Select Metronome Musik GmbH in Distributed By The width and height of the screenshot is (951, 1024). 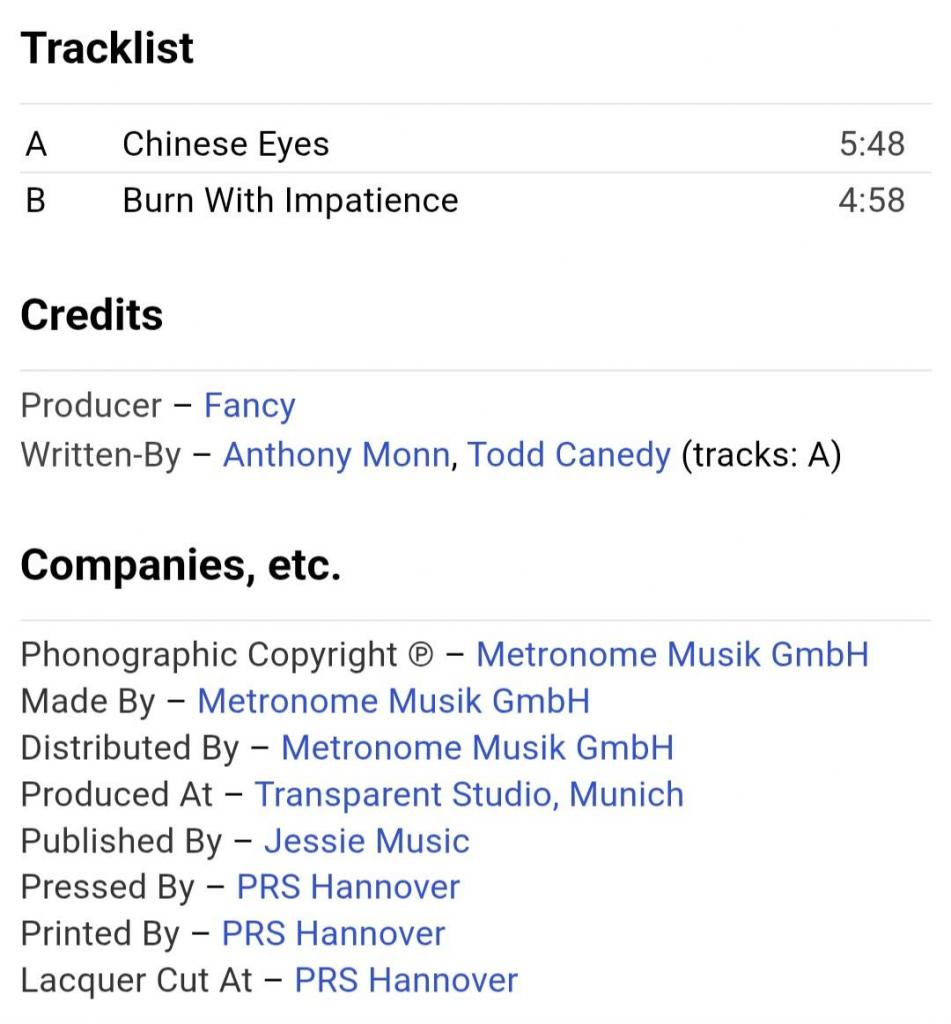click(x=477, y=747)
